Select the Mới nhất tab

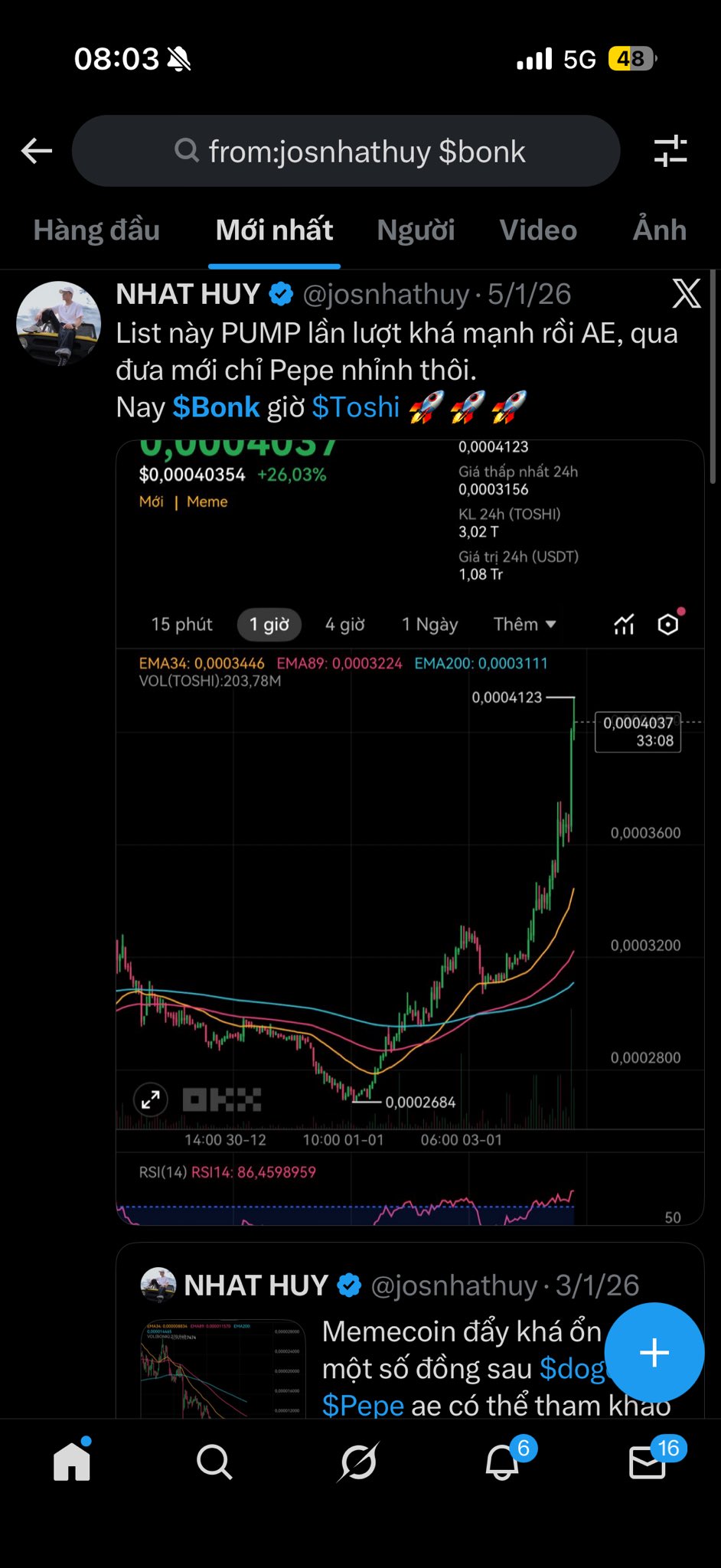pyautogui.click(x=274, y=230)
